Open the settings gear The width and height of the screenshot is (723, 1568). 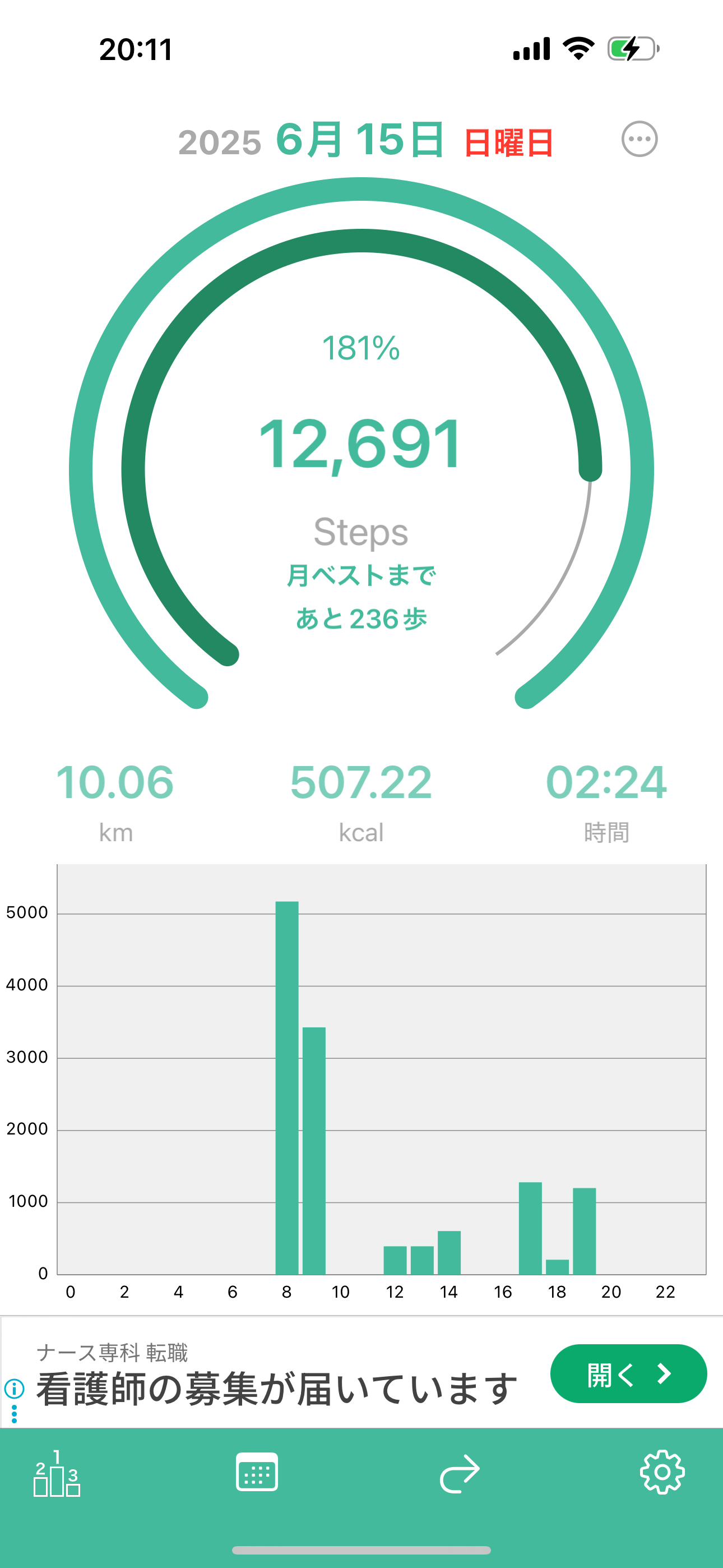click(x=662, y=1473)
